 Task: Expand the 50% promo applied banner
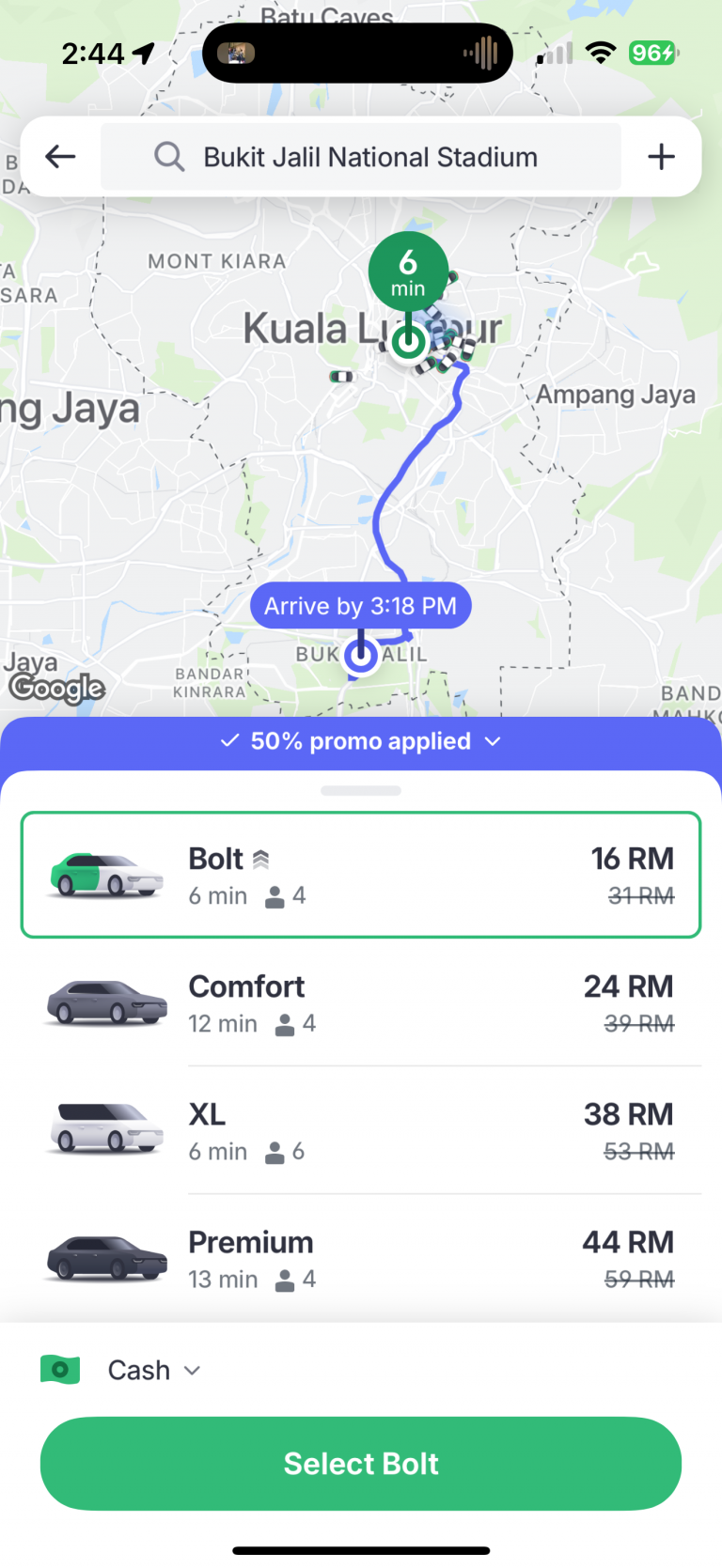click(x=361, y=741)
